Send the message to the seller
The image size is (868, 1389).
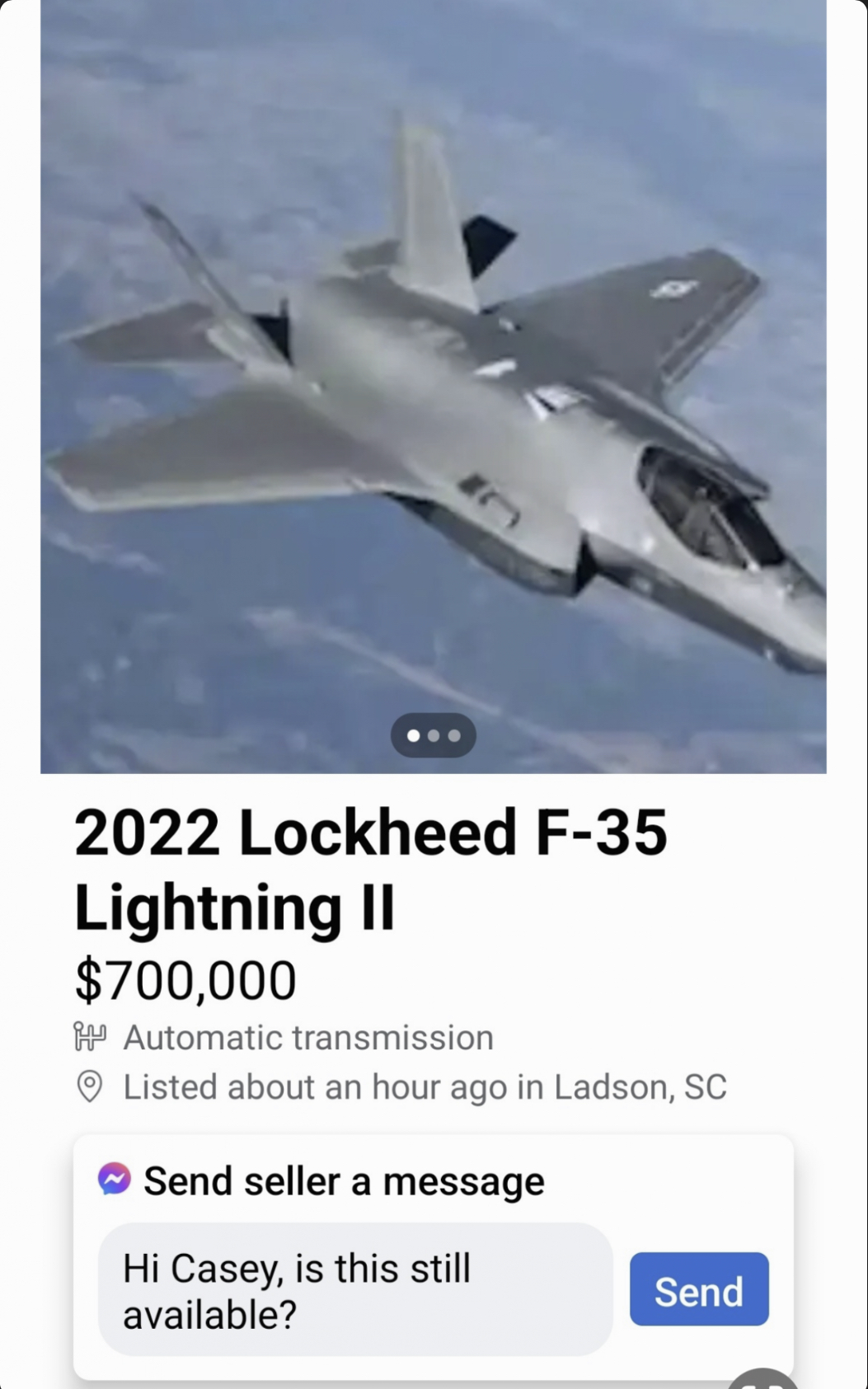coord(698,1289)
